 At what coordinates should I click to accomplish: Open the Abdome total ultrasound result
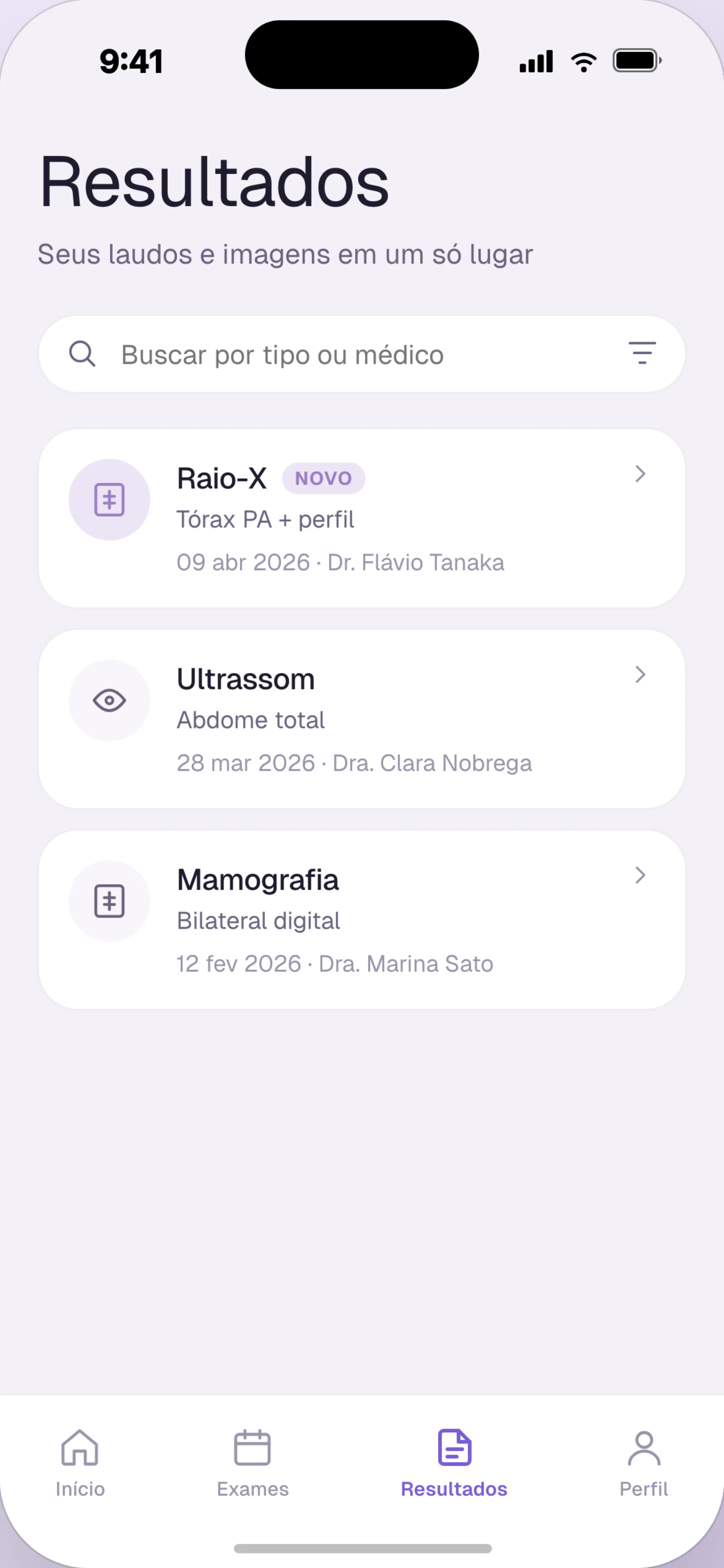click(251, 719)
